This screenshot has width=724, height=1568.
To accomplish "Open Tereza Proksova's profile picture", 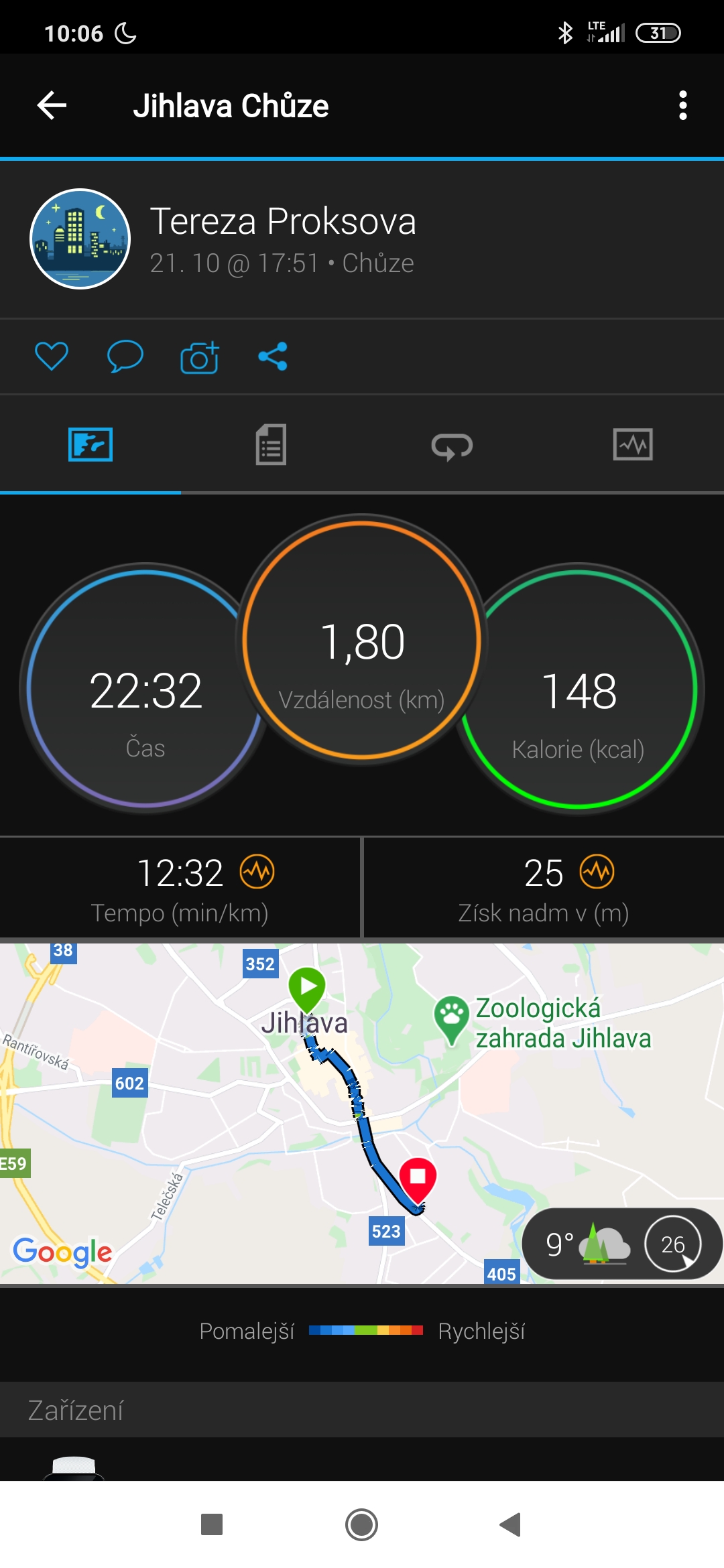I will [80, 239].
